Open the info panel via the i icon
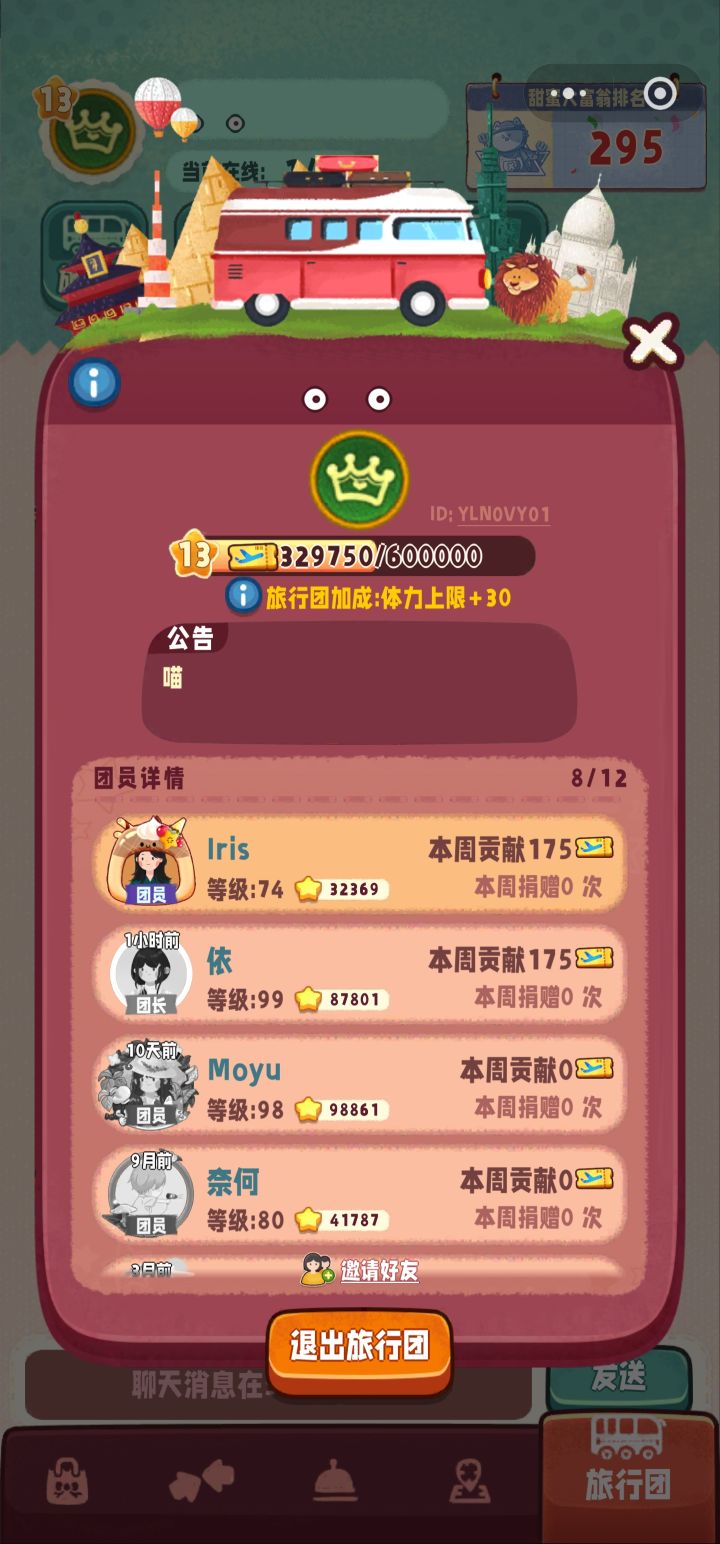Viewport: 720px width, 1544px height. [x=95, y=381]
